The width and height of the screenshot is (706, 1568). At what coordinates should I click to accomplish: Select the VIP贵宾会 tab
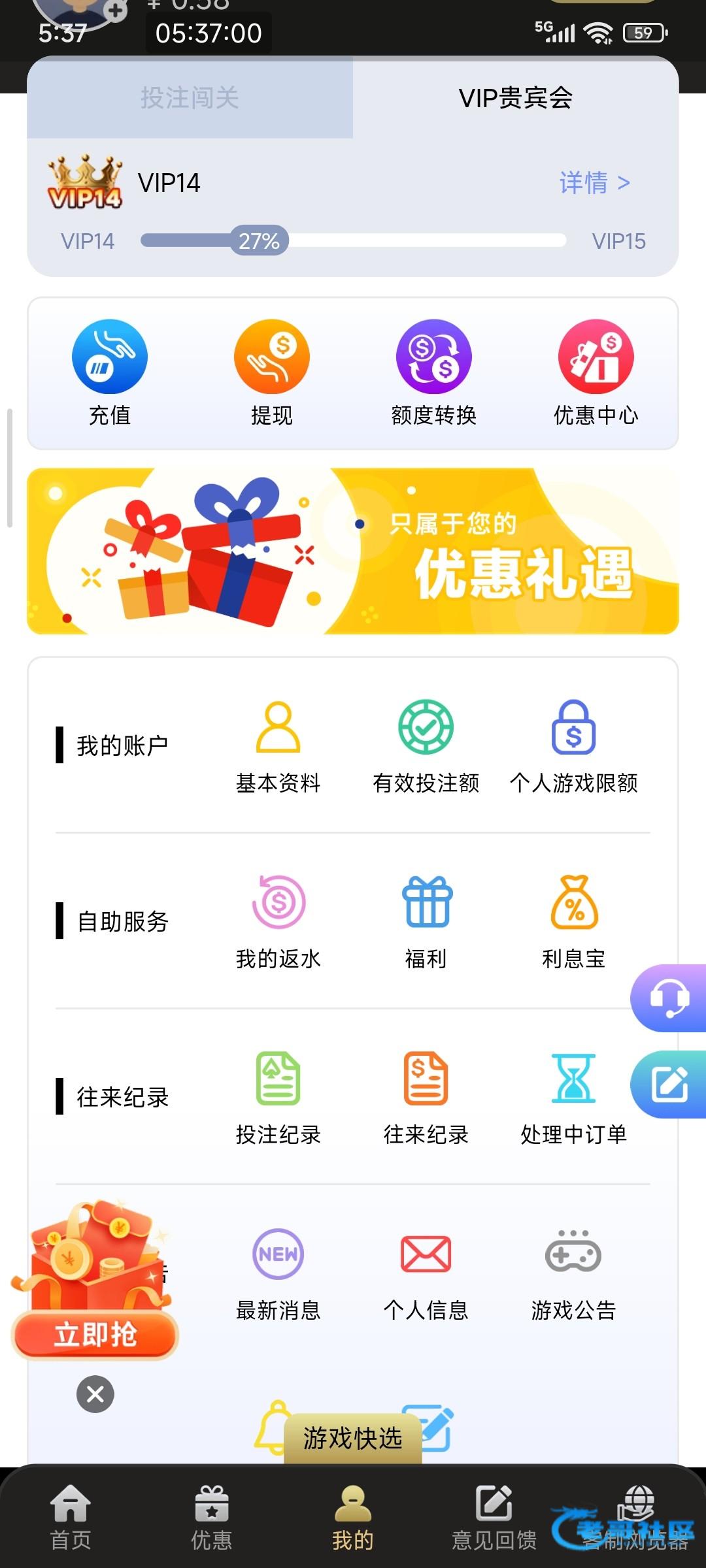(515, 98)
